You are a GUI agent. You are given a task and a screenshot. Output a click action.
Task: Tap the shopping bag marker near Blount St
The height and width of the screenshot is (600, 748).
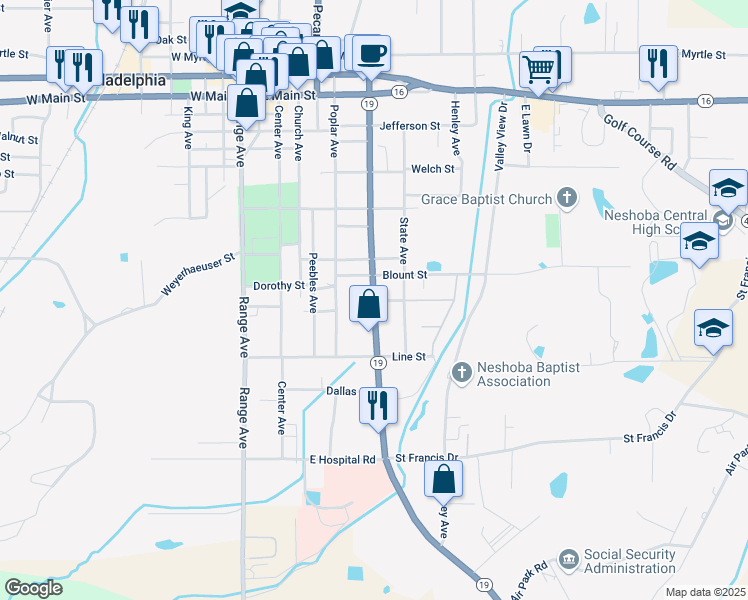pyautogui.click(x=369, y=303)
